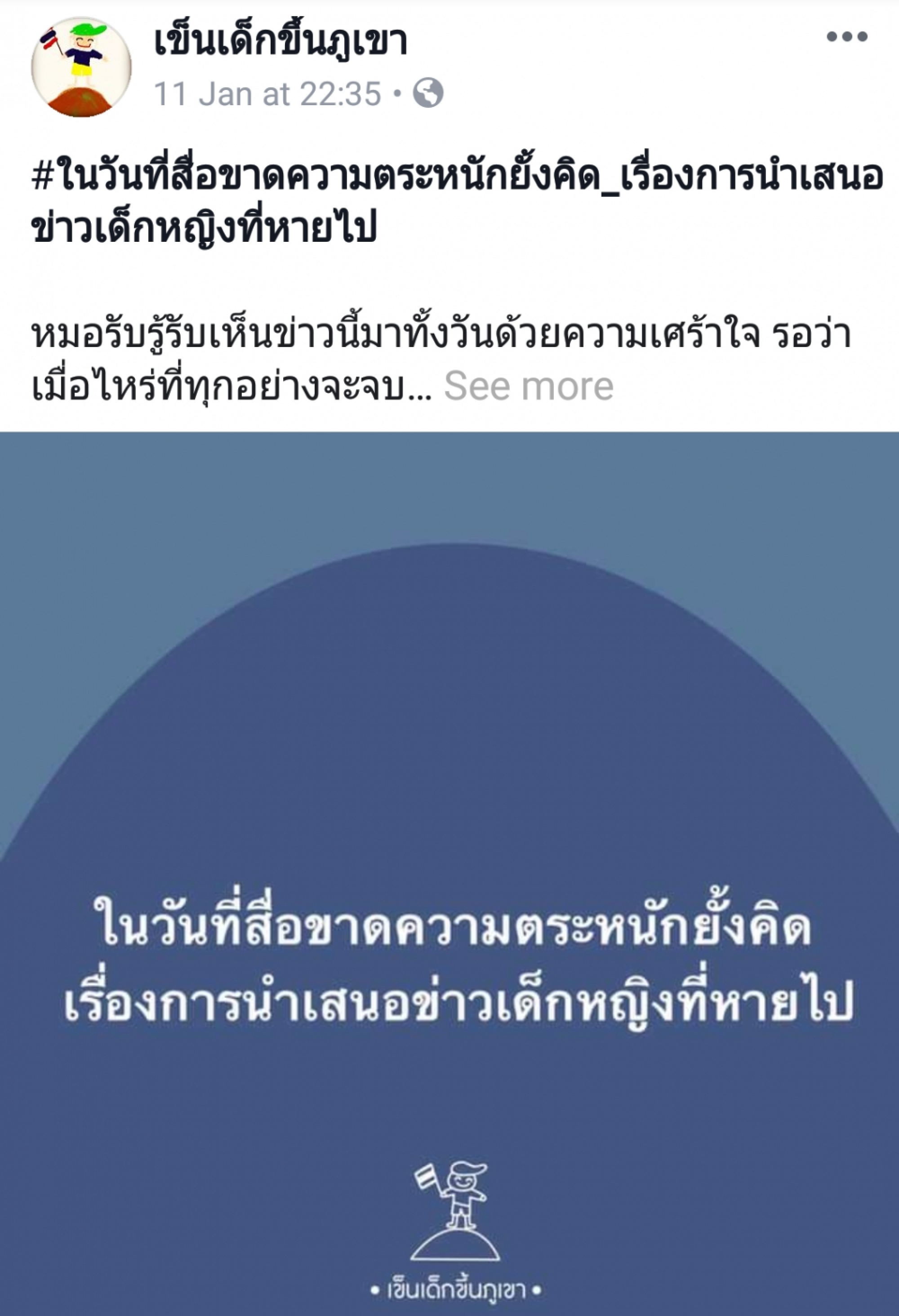Open the เข็นเด็กขึ้นภูเขา page profile picture
Viewport: 899px width, 1316px height.
pyautogui.click(x=81, y=67)
